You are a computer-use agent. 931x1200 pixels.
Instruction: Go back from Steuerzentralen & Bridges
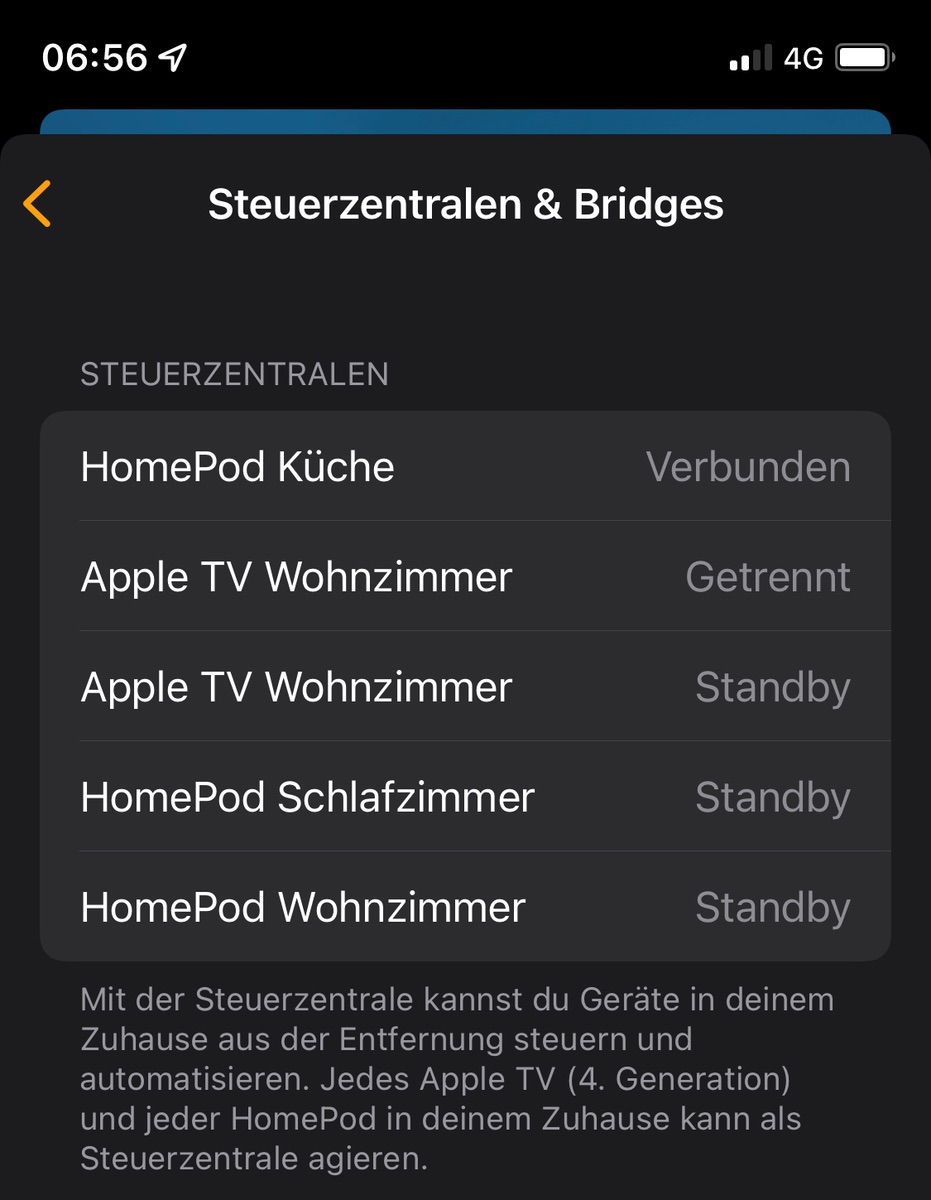pos(37,204)
